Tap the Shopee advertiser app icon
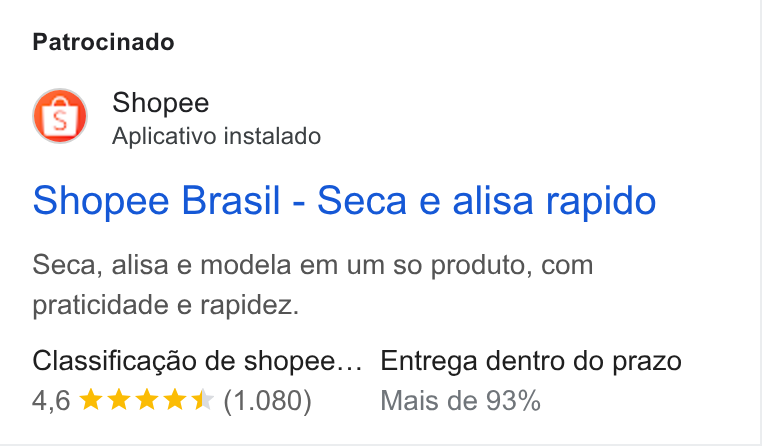 tap(60, 116)
